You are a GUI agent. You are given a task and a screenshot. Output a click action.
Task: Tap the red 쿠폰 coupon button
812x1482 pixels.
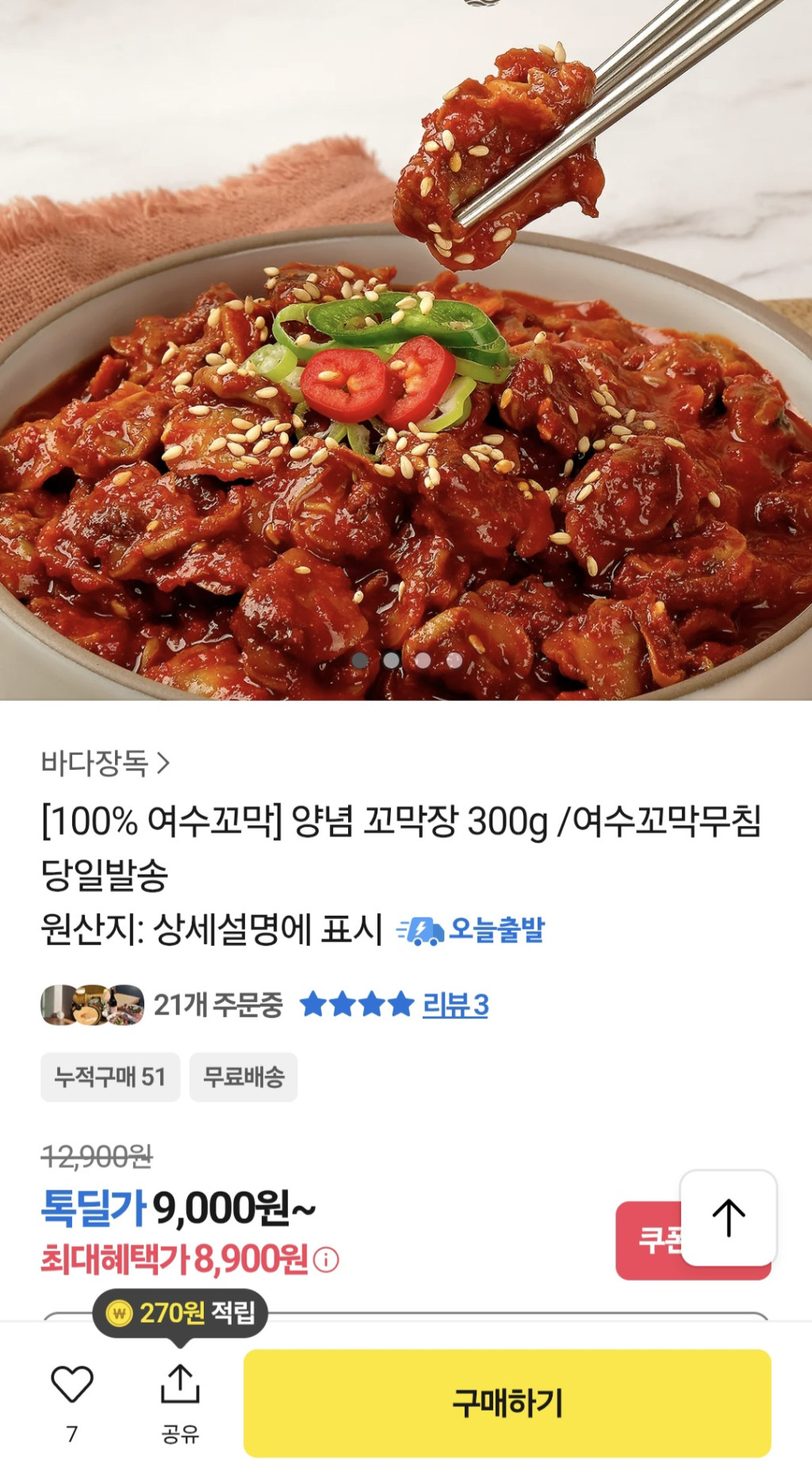[x=648, y=1240]
